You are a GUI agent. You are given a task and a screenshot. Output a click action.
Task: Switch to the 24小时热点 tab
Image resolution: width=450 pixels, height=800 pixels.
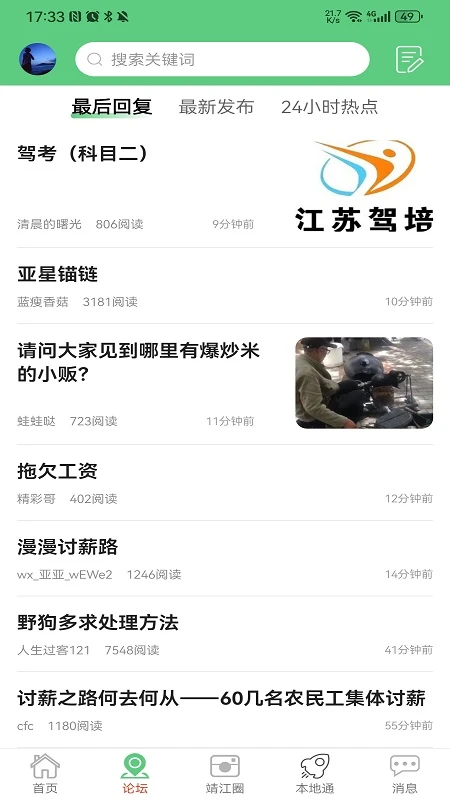(330, 107)
